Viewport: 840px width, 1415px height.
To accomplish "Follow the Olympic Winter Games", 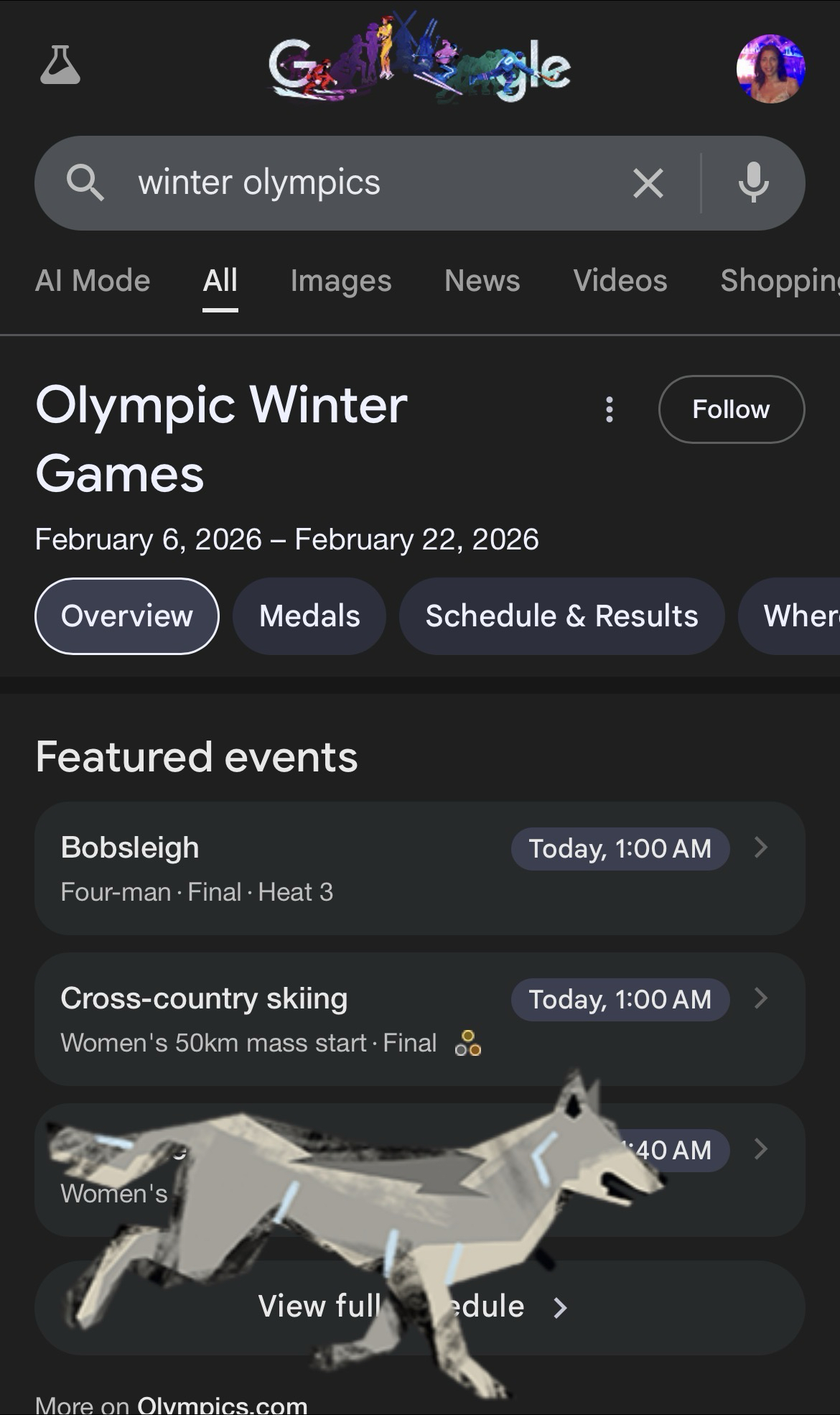I will pos(731,409).
